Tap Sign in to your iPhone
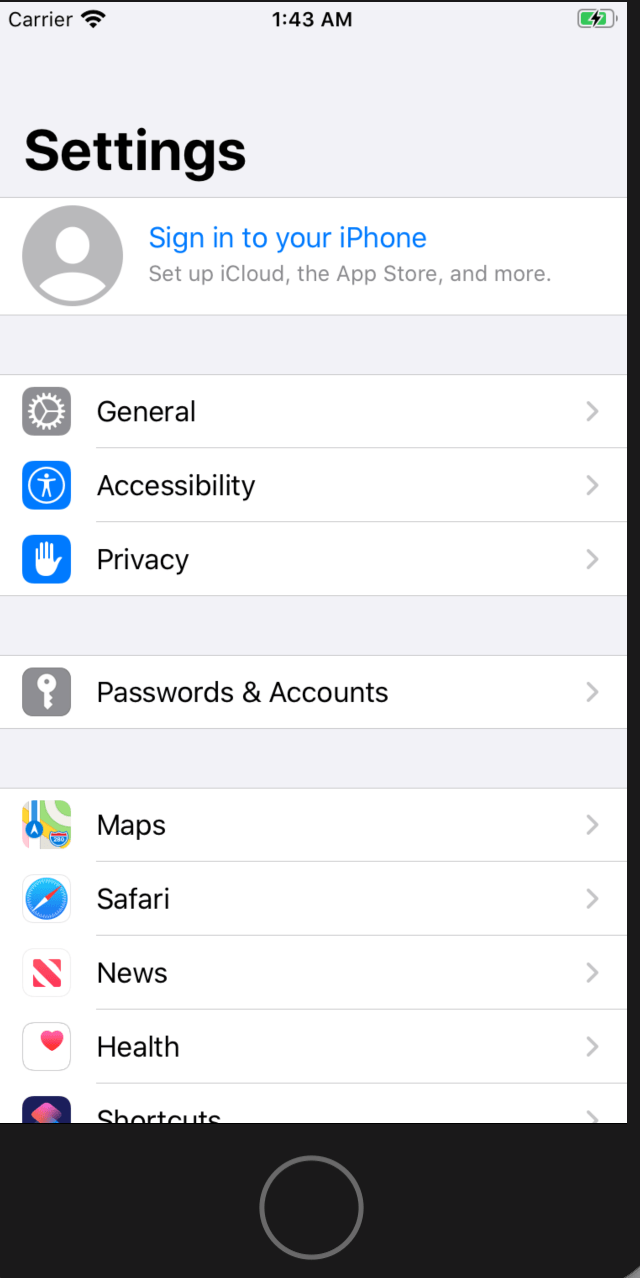This screenshot has height=1278, width=640. [287, 238]
